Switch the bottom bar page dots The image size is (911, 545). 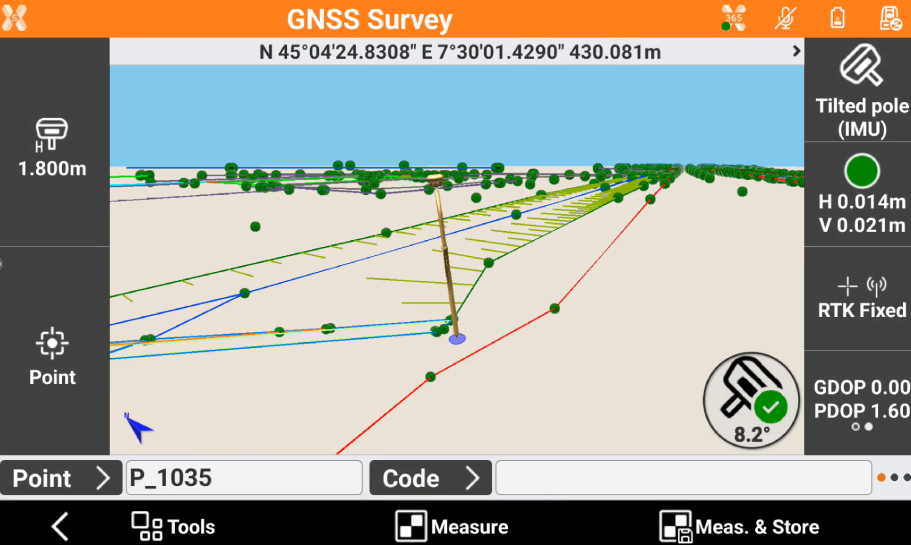click(894, 478)
